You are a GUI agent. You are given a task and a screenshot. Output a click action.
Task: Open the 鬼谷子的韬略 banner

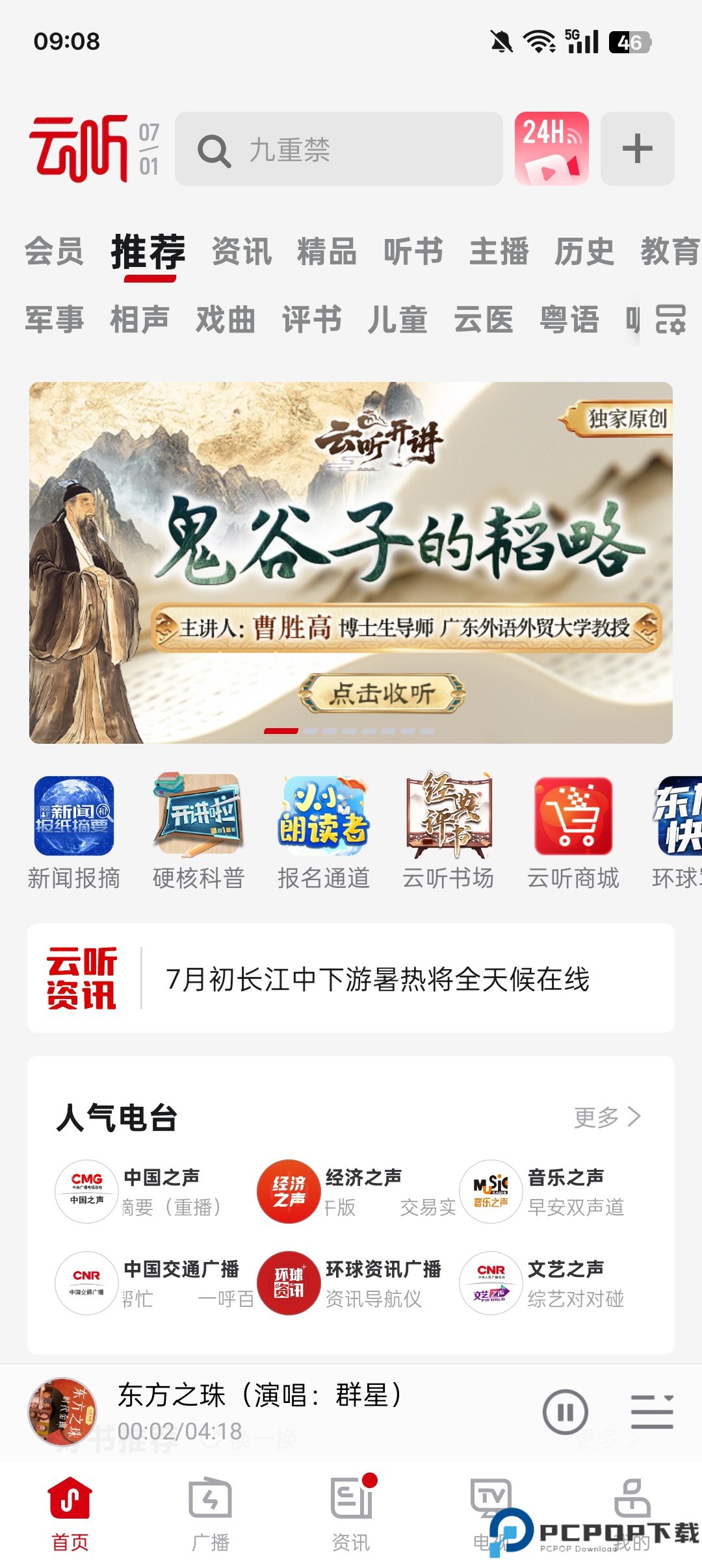tap(351, 563)
